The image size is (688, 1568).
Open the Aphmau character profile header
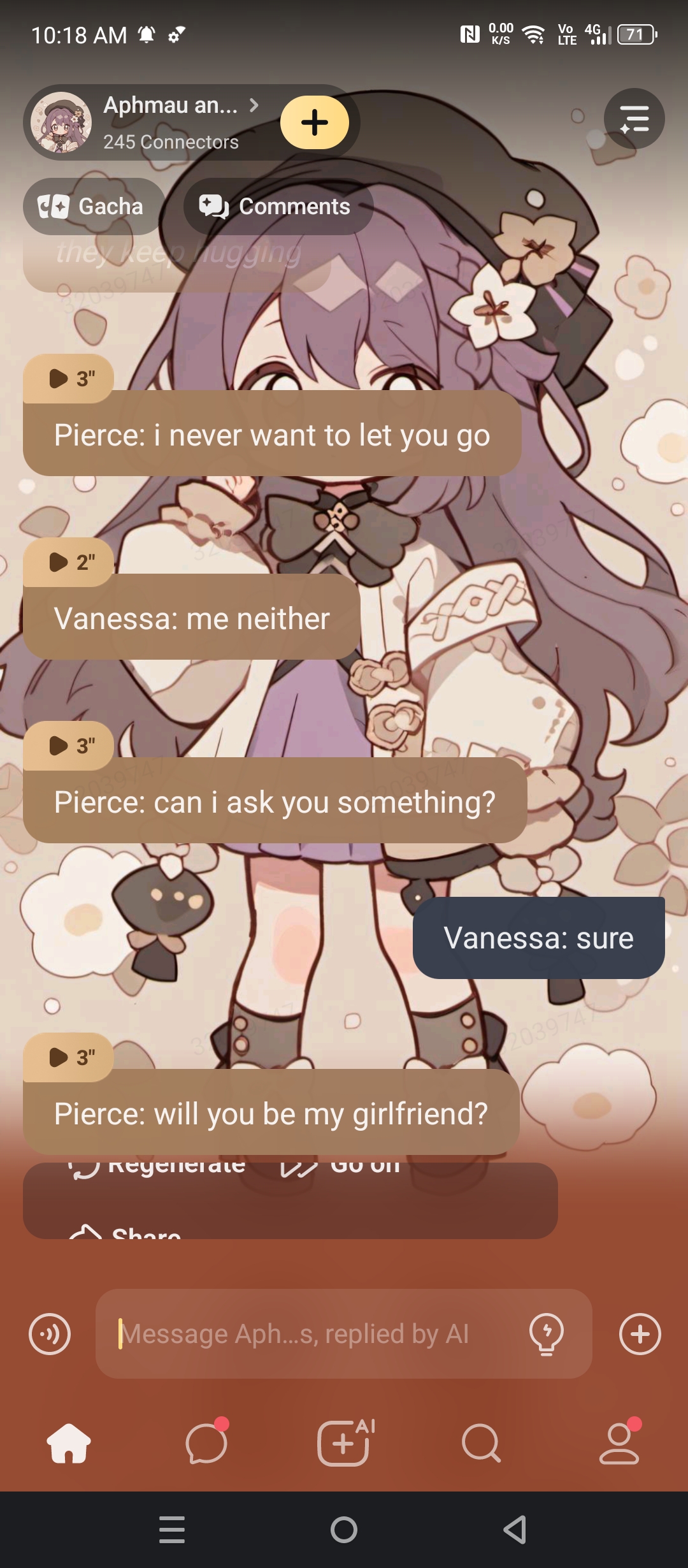[x=153, y=122]
